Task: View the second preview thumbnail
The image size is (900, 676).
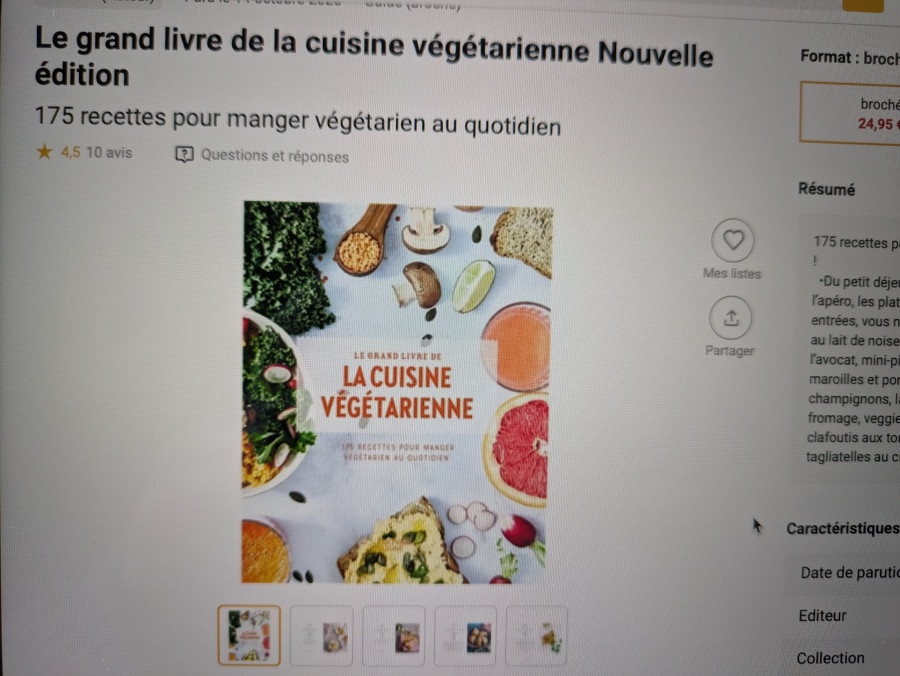Action: coord(322,635)
